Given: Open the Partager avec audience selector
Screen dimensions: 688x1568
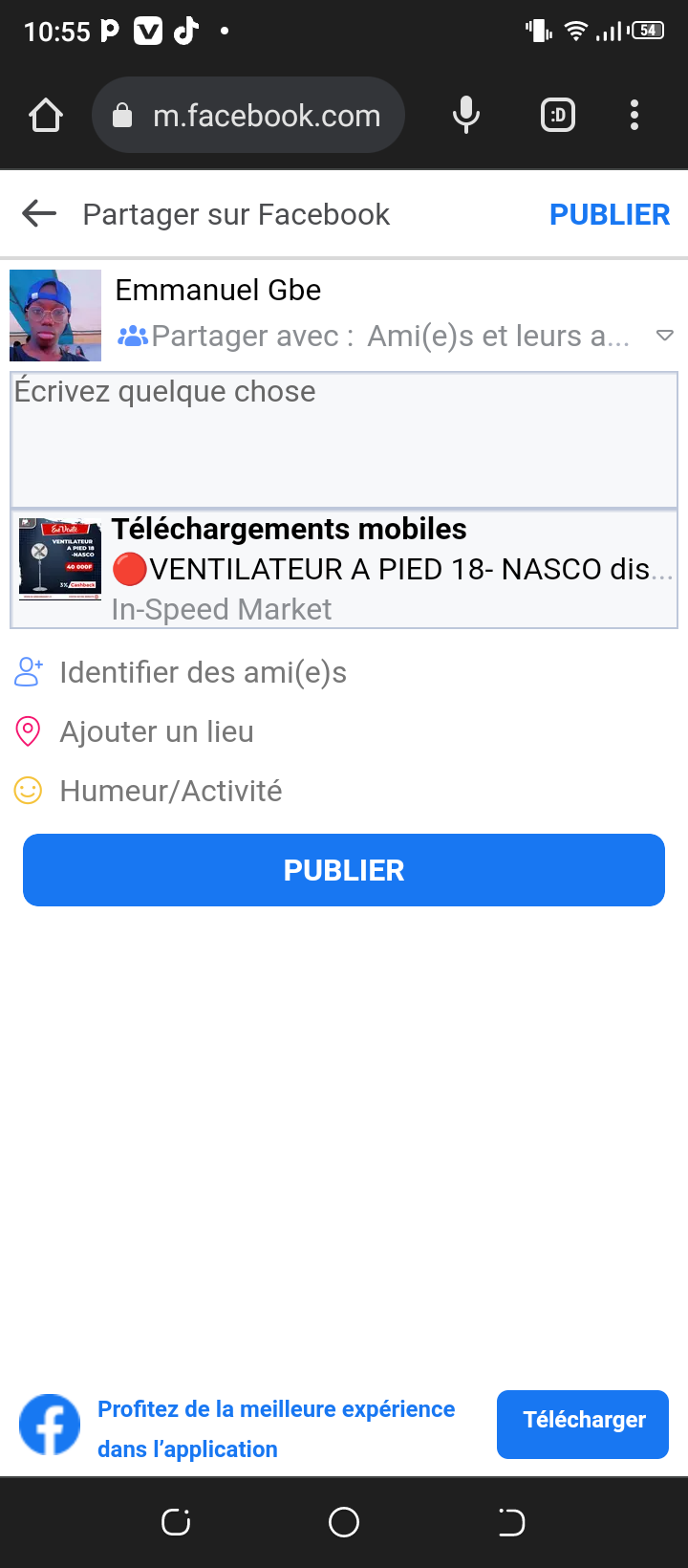Looking at the screenshot, I should pyautogui.click(x=392, y=337).
